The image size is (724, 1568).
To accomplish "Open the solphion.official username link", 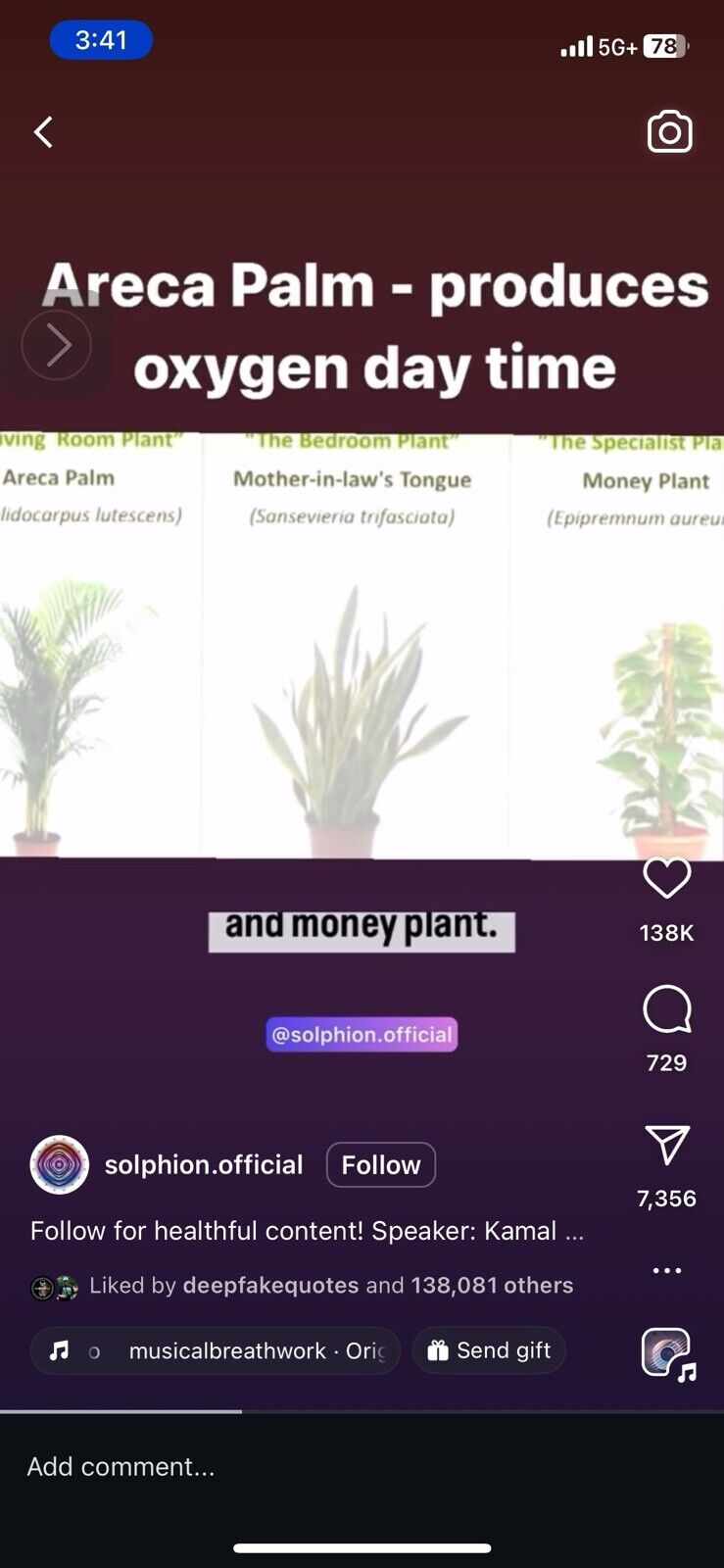I will tap(204, 1164).
